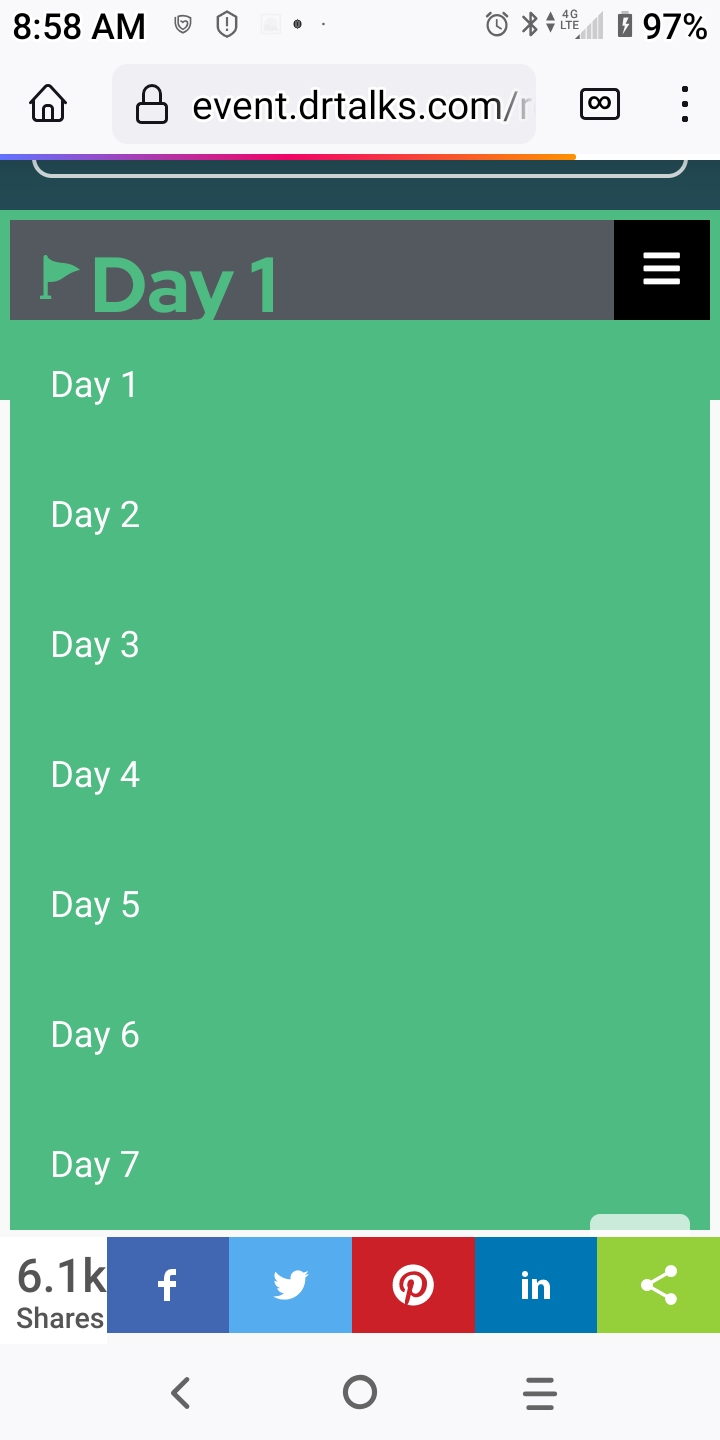
Task: Open the browser home page
Action: pos(48,104)
